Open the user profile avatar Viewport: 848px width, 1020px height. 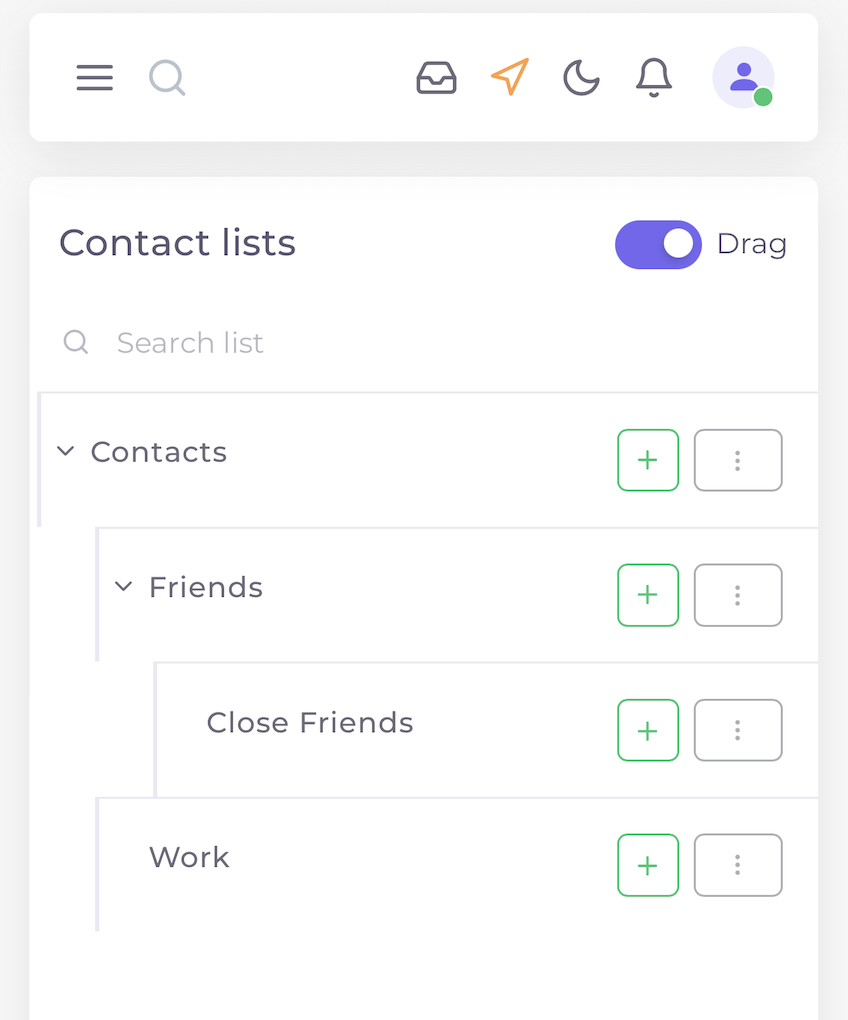(743, 77)
